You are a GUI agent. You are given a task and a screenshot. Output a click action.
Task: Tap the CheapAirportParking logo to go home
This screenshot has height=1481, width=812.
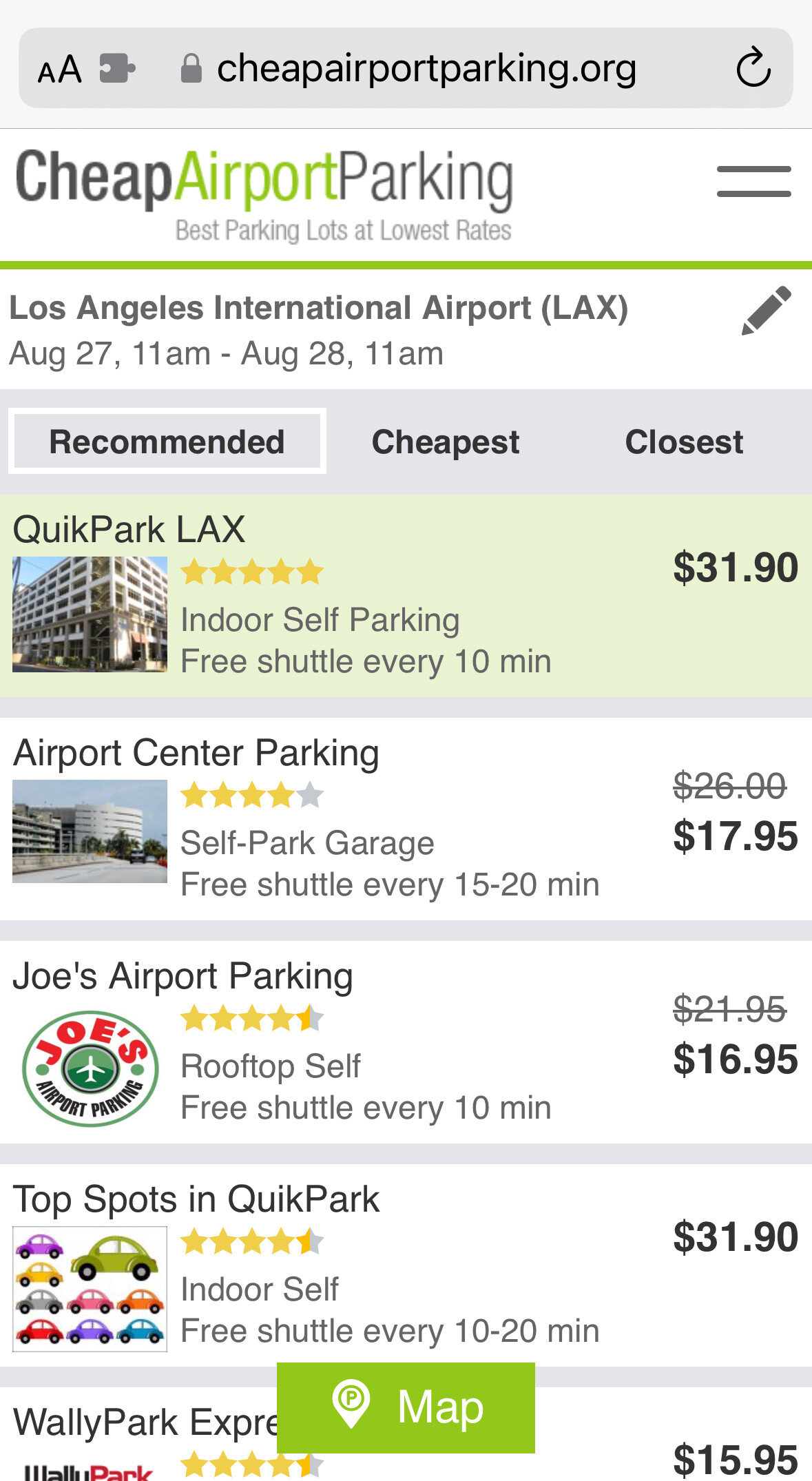(x=264, y=196)
